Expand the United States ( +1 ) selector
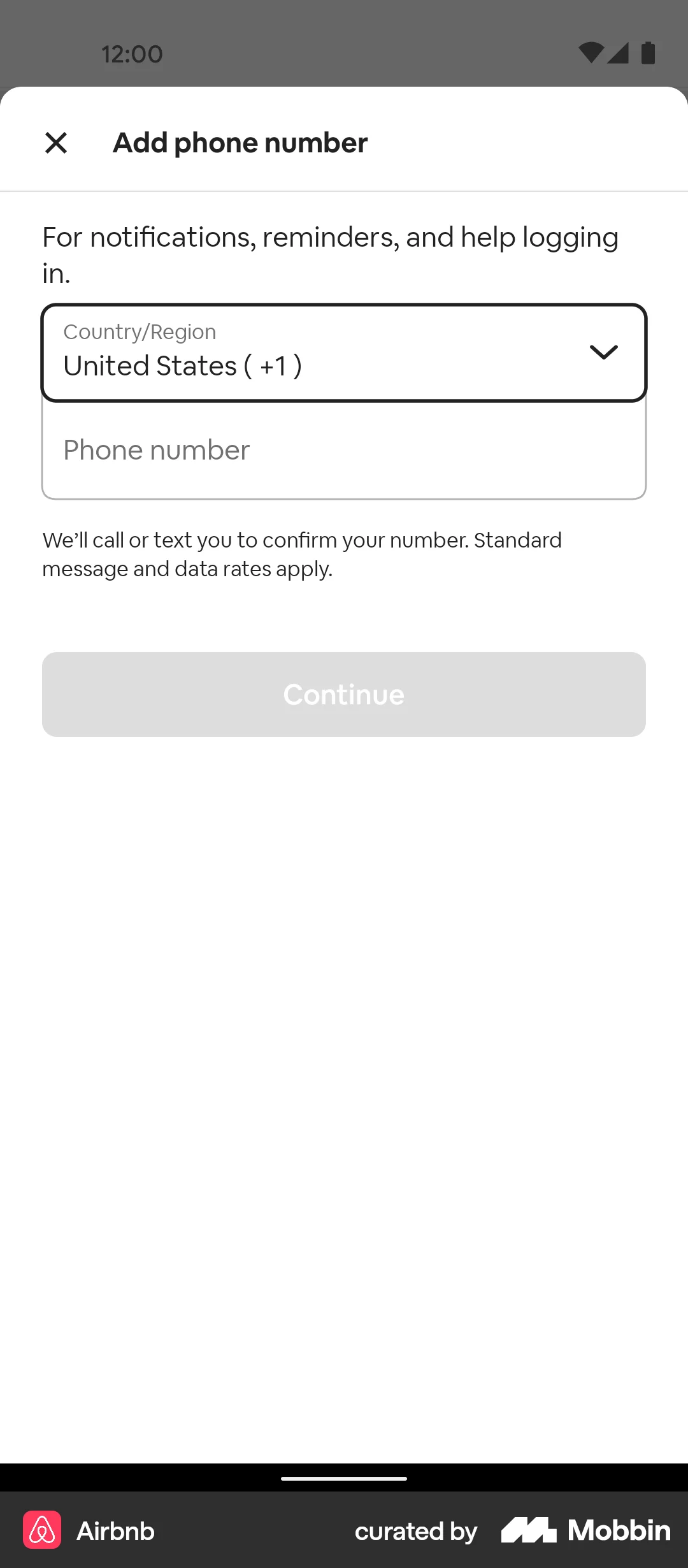Image resolution: width=688 pixels, height=1568 pixels. 344,351
